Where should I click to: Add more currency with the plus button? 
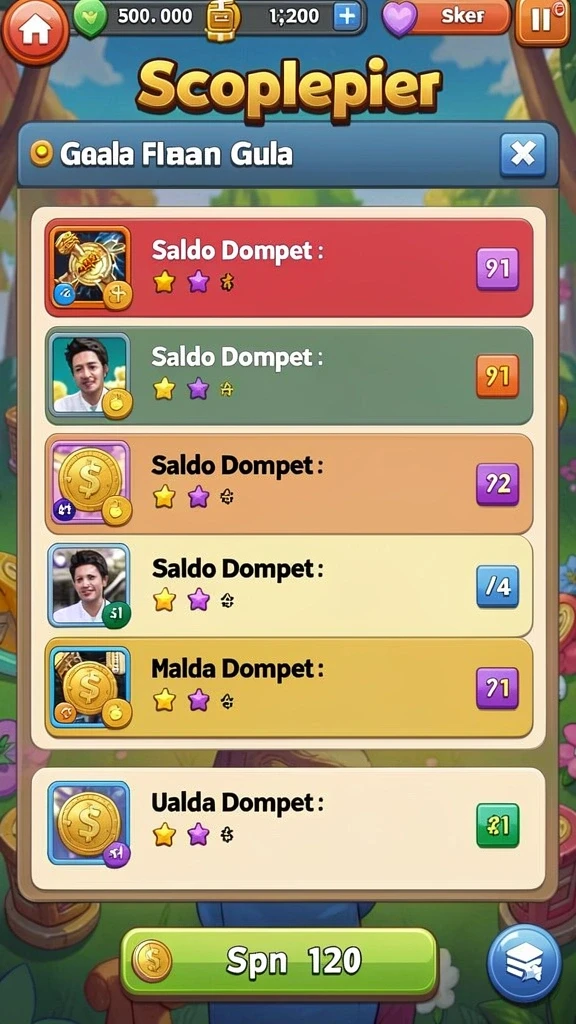346,18
